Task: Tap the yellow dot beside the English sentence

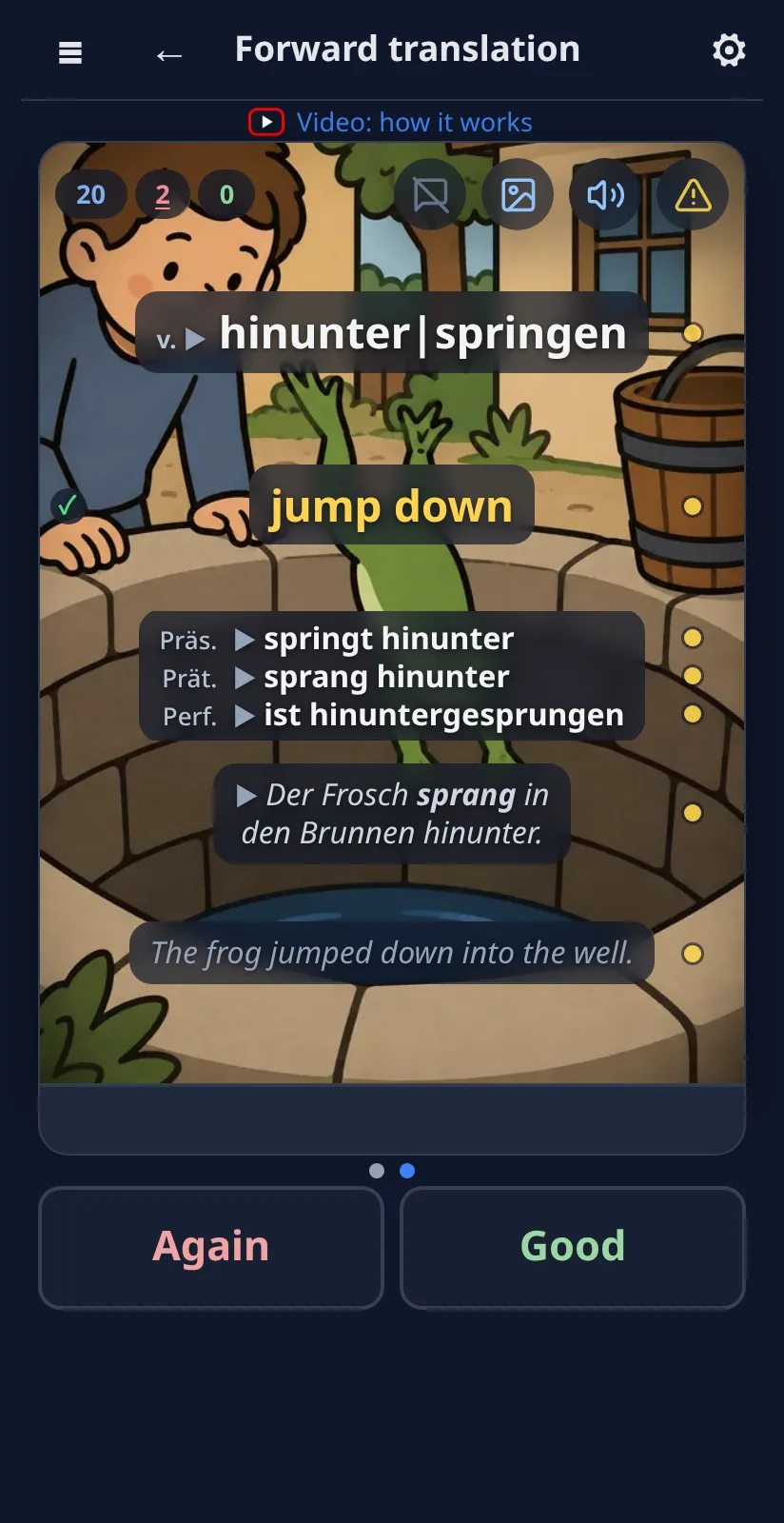Action: (693, 954)
